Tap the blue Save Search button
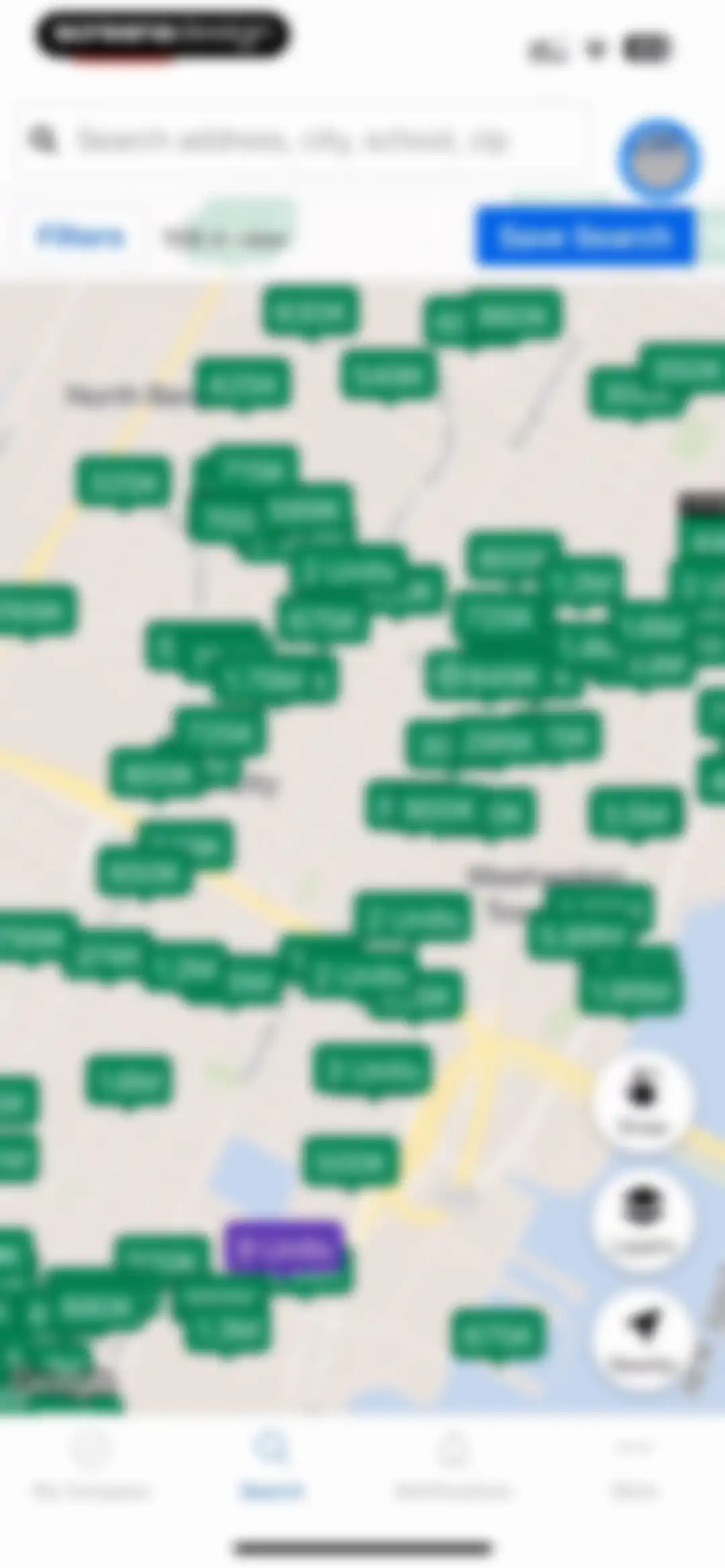Image resolution: width=725 pixels, height=1568 pixels. 585,236
